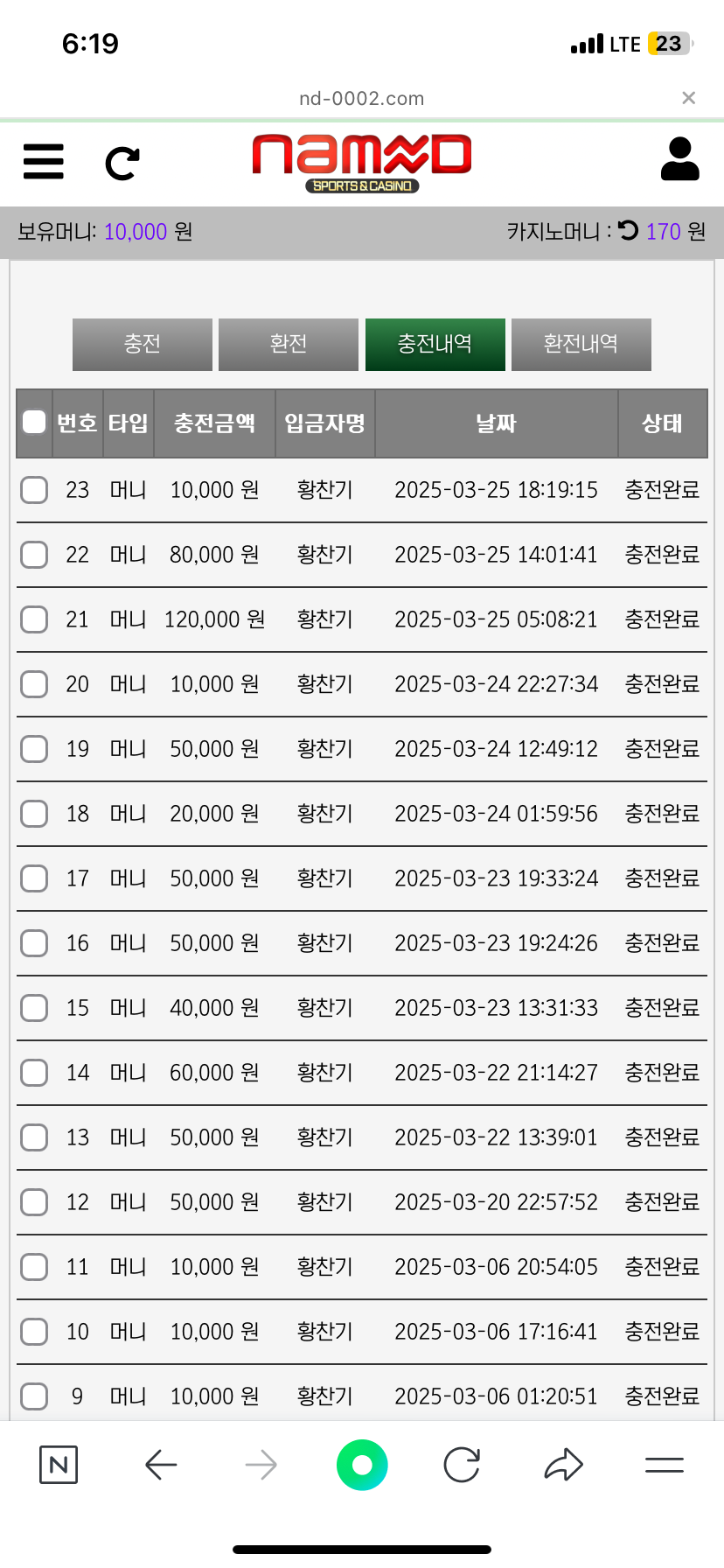Check the box for entry number 12
The height and width of the screenshot is (1568, 724).
(34, 1202)
